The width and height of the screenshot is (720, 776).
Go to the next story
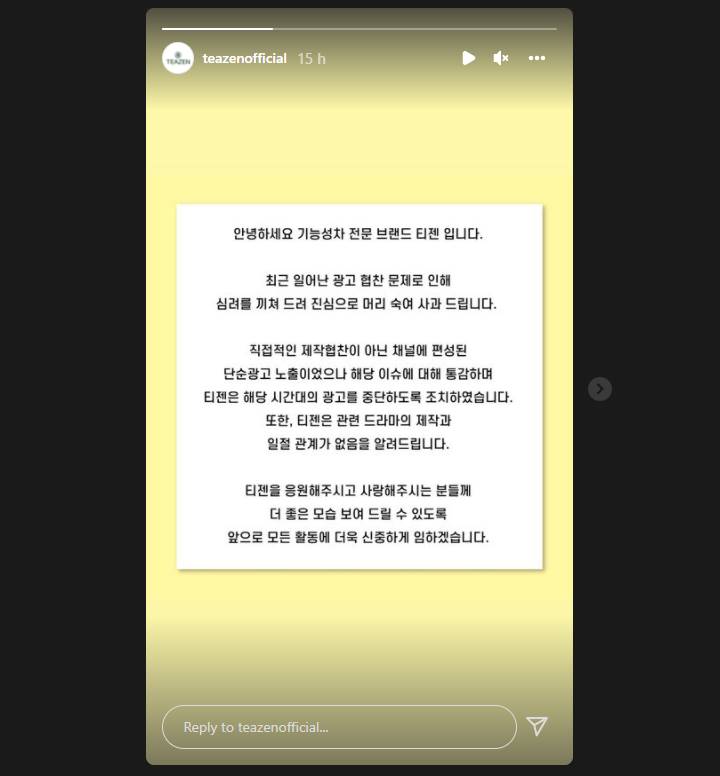600,389
